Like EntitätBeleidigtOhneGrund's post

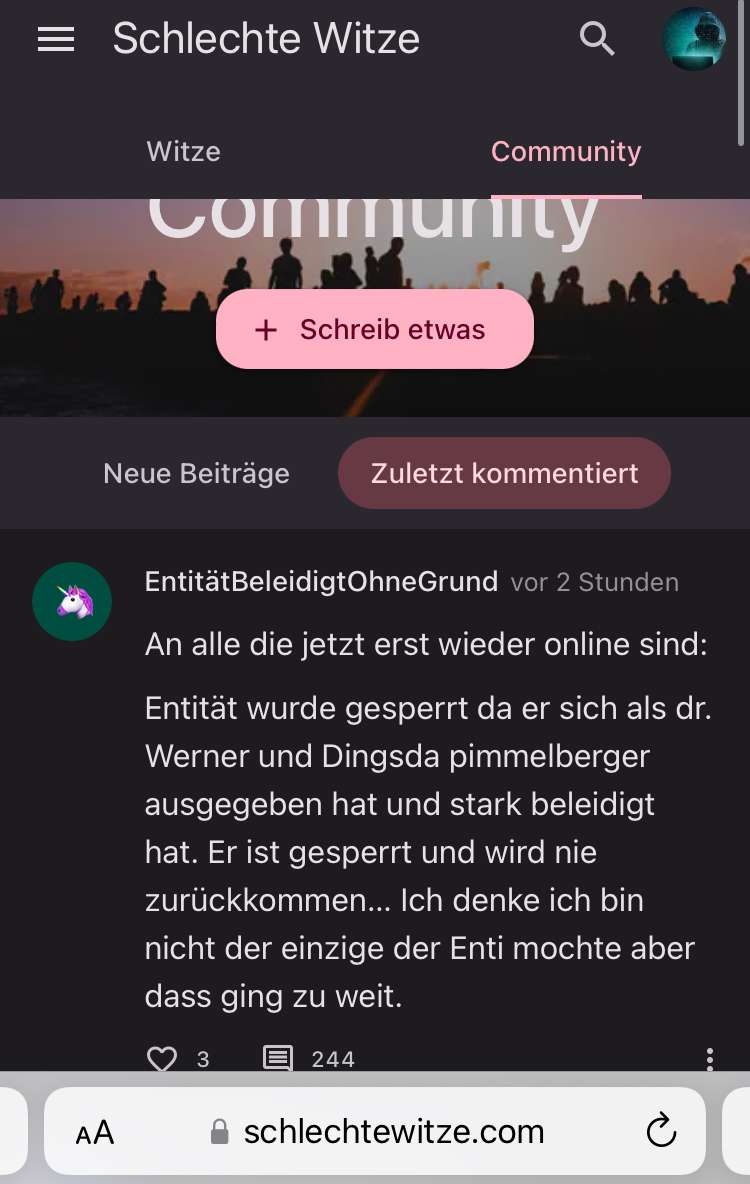coord(162,1058)
